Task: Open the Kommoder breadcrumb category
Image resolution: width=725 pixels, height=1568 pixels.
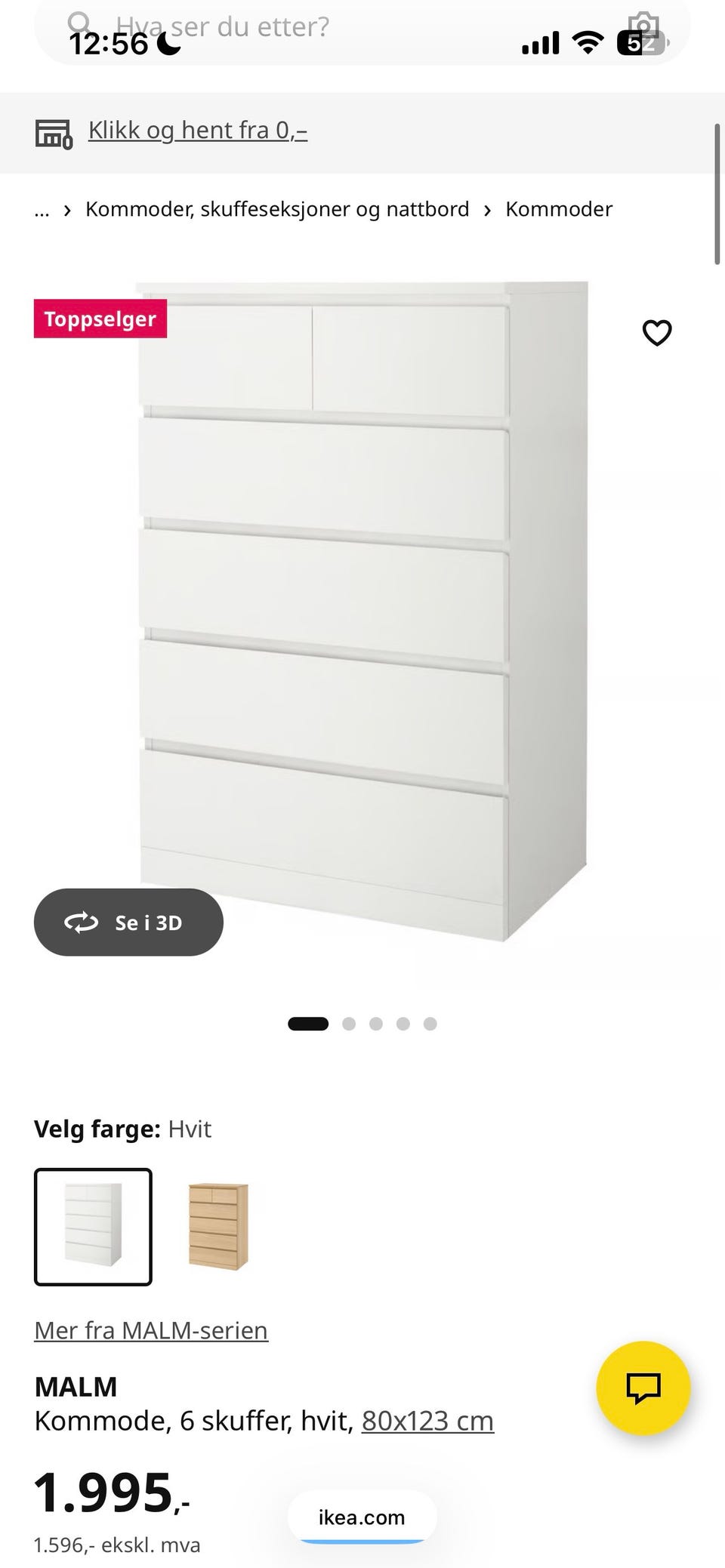Action: point(558,209)
